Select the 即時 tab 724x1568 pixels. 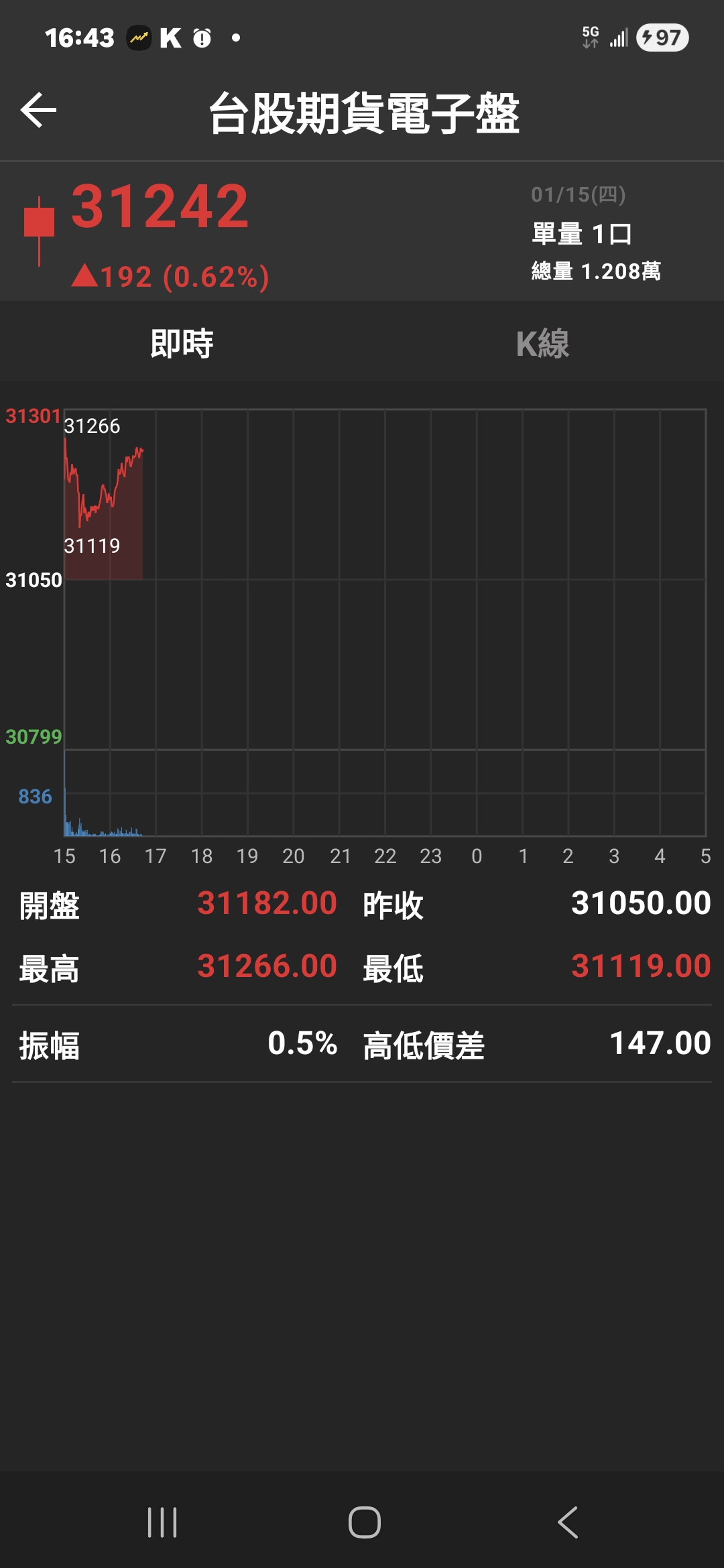click(x=181, y=344)
